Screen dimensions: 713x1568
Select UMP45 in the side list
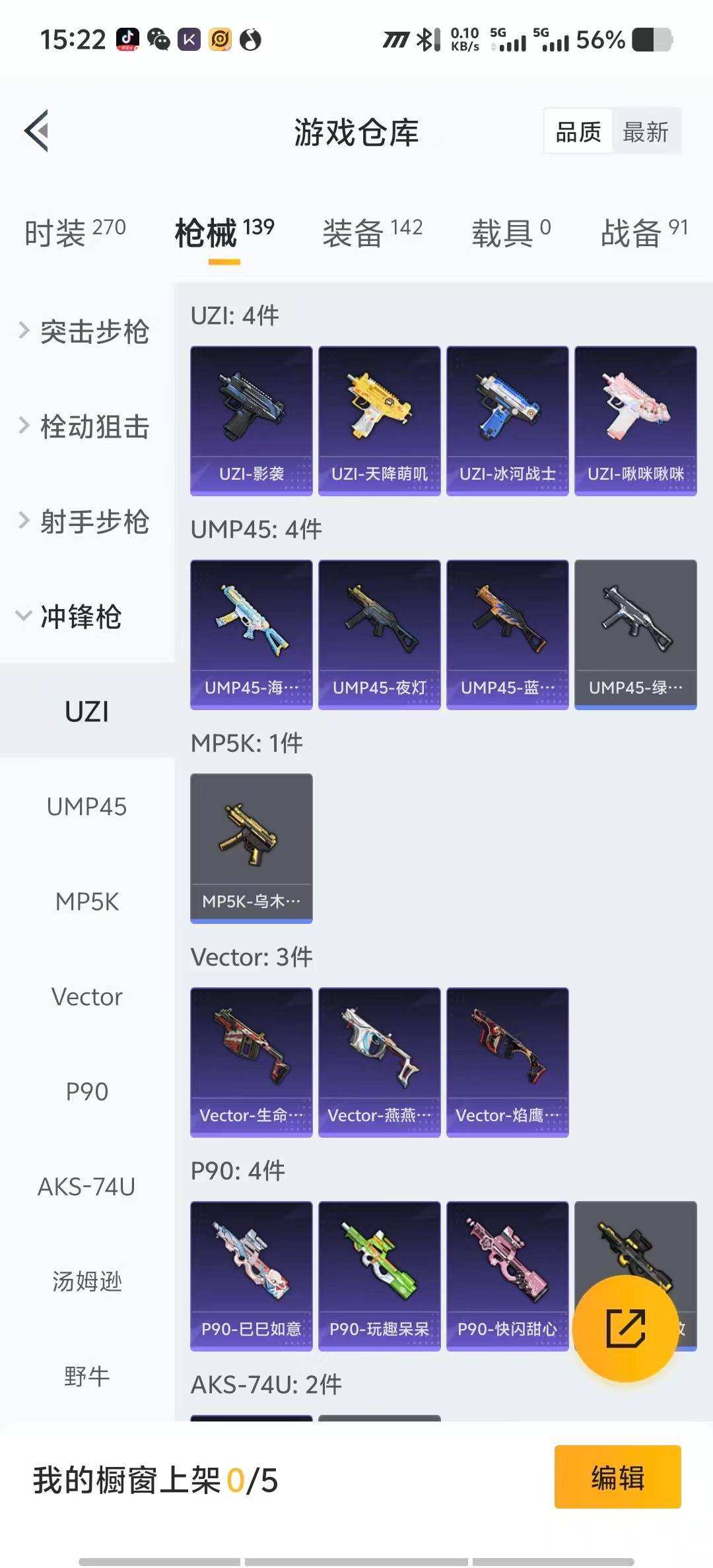[x=86, y=806]
